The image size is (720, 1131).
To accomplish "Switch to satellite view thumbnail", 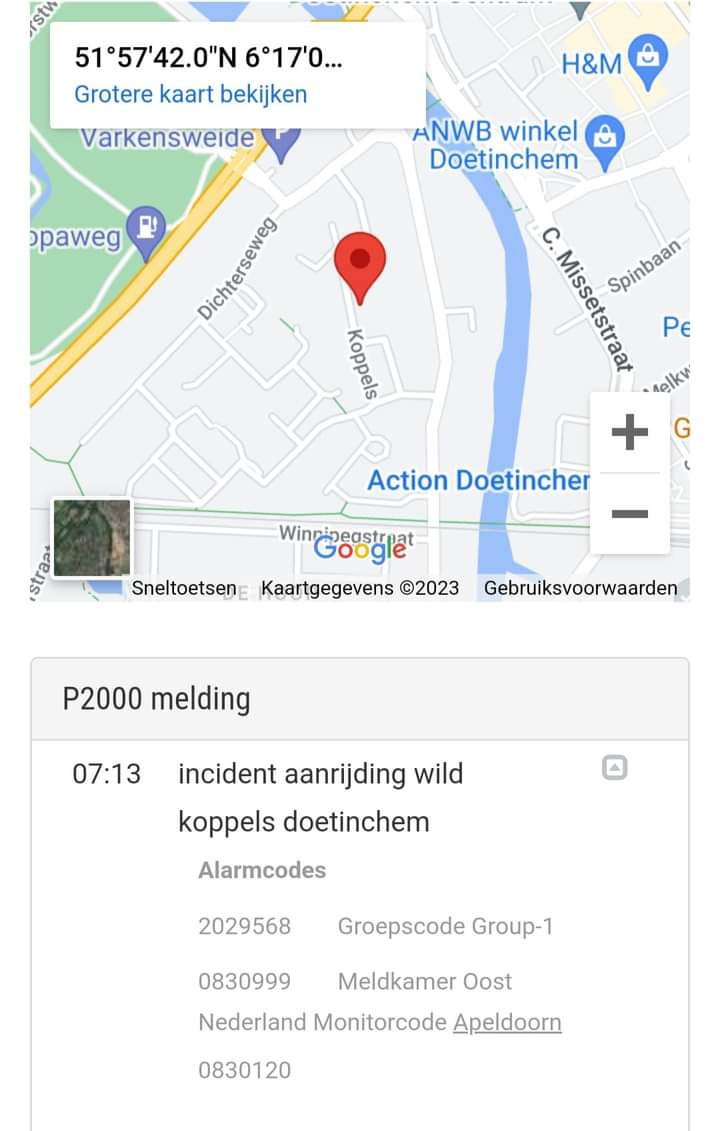I will (92, 538).
